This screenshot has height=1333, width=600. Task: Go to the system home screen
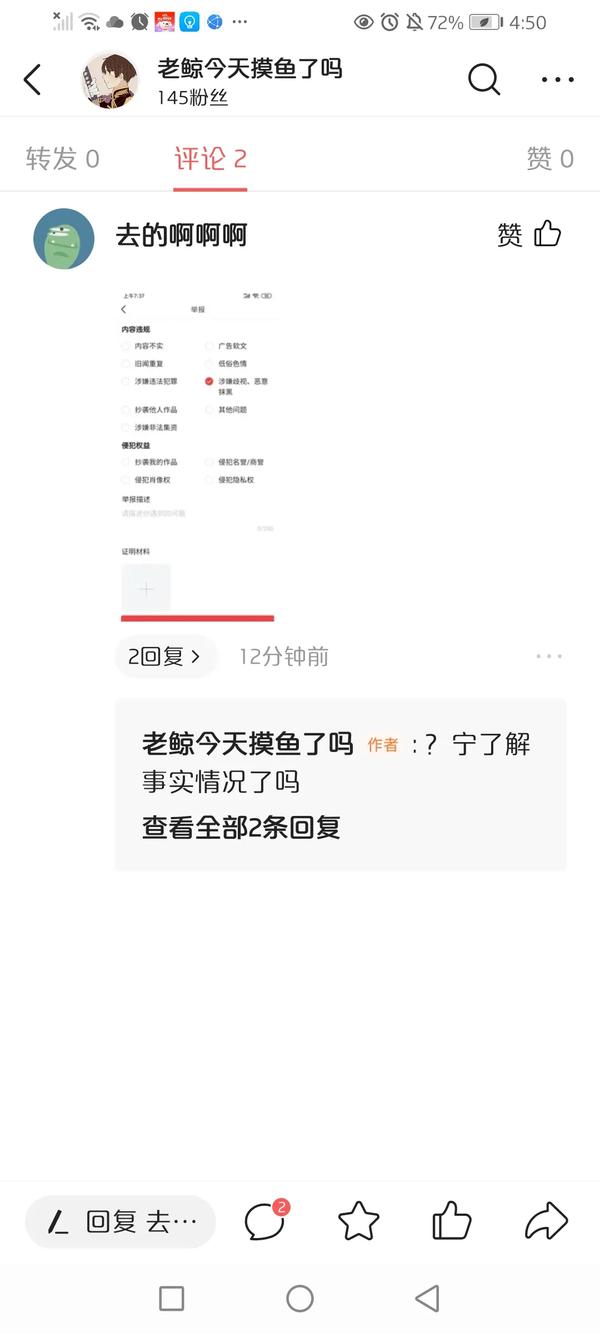300,1298
